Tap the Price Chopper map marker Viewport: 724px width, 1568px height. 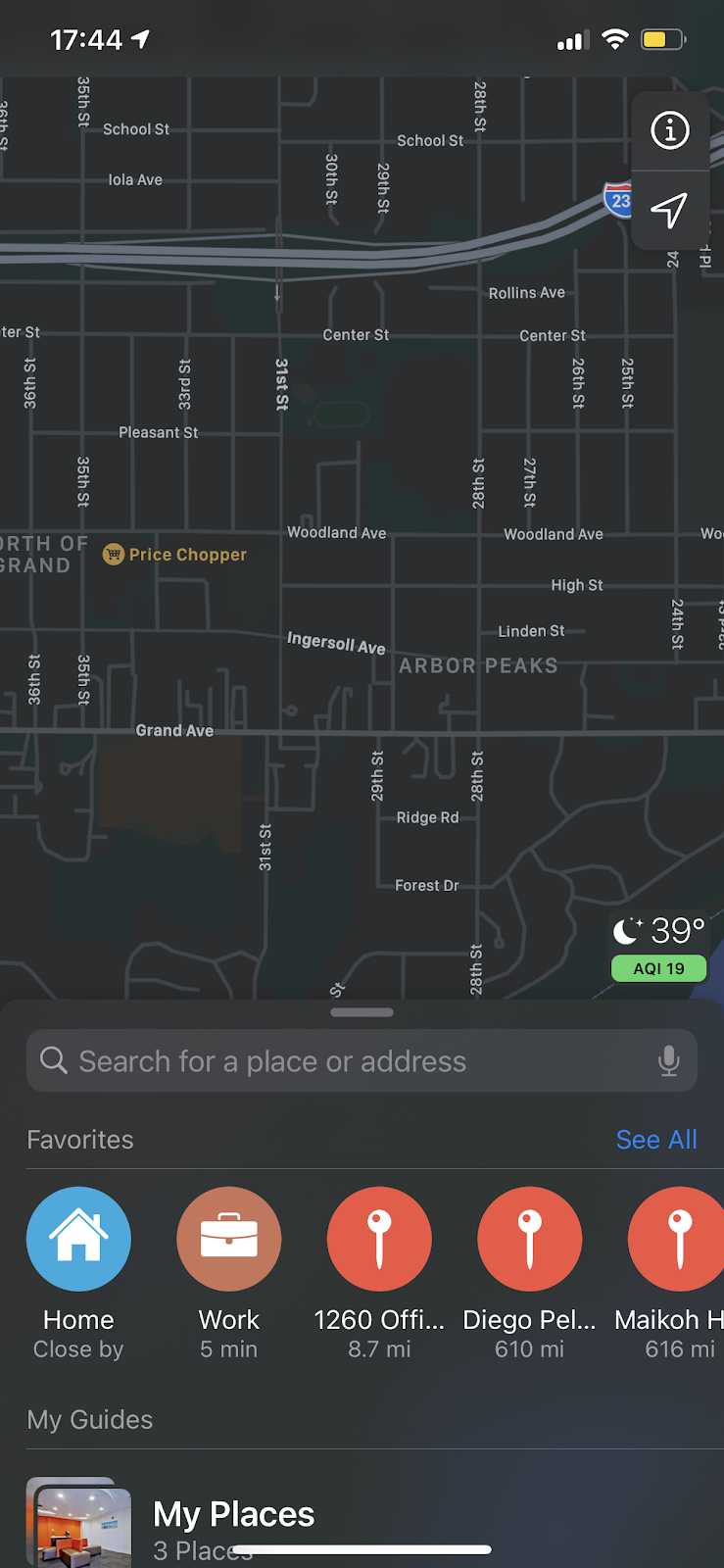click(x=114, y=555)
